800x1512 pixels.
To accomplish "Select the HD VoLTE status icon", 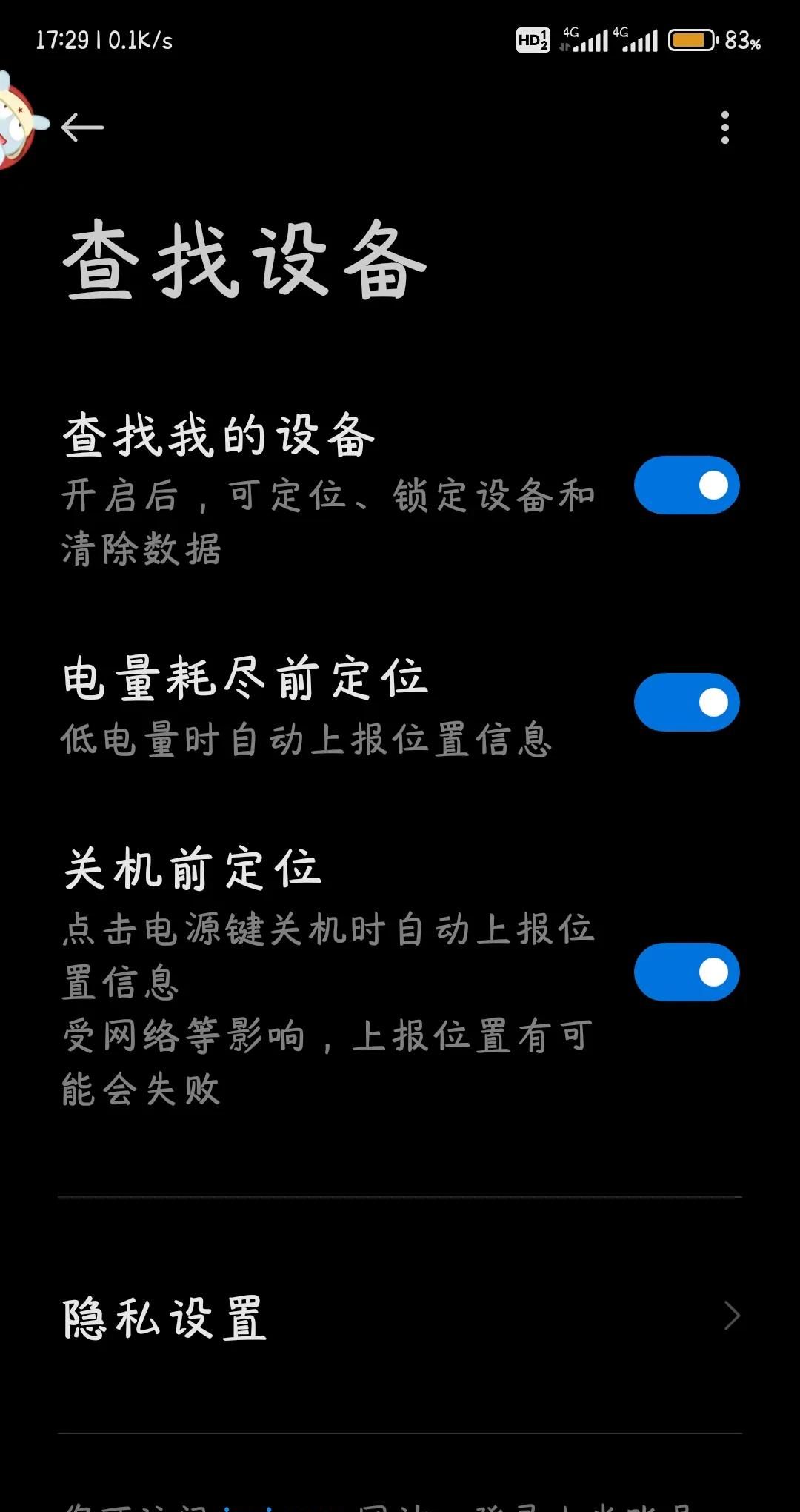I will click(x=532, y=41).
